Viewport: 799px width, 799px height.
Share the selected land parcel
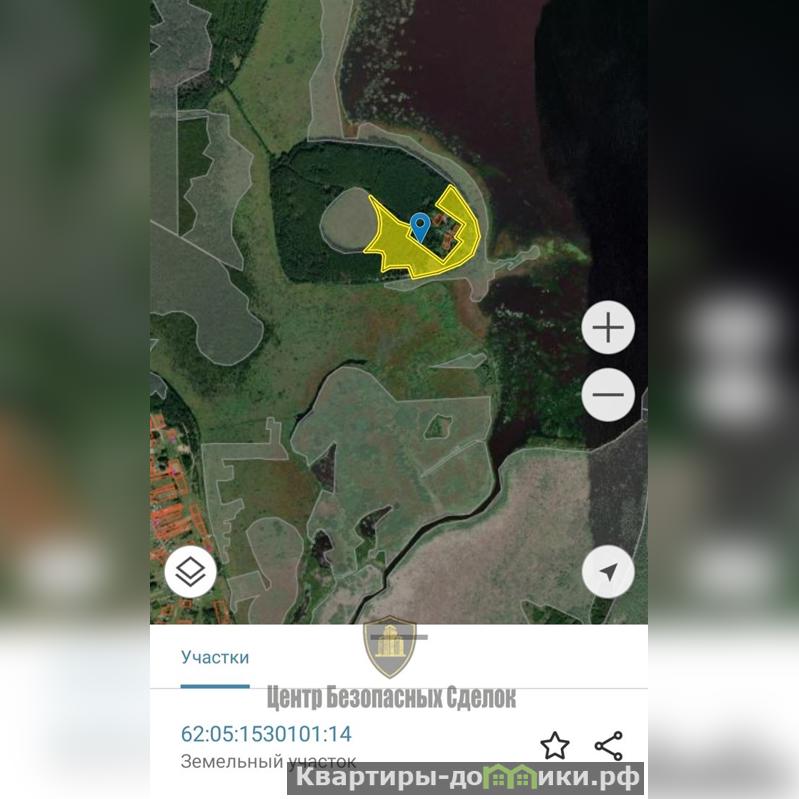[x=608, y=745]
